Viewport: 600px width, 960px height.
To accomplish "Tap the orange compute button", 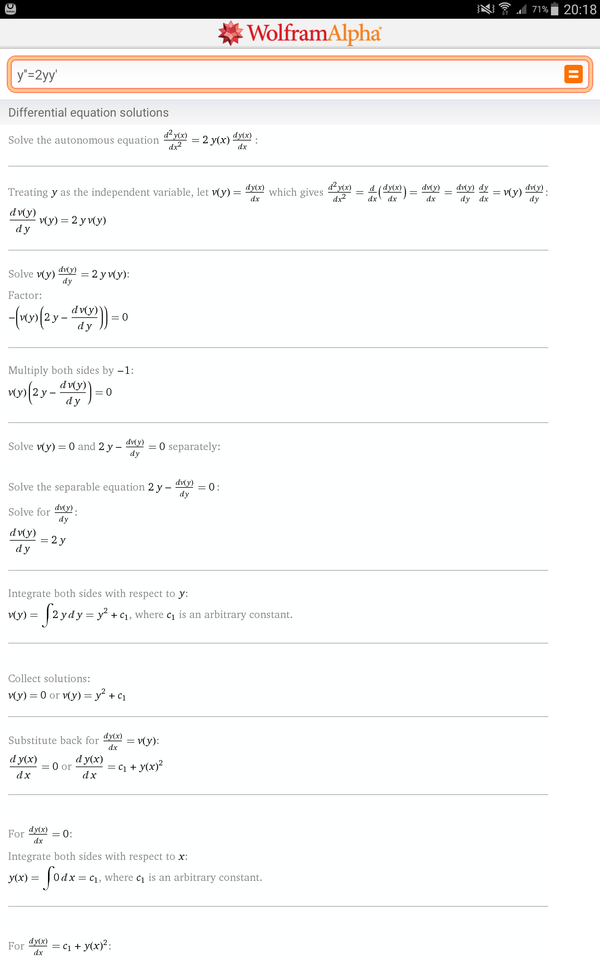I will pyautogui.click(x=573, y=74).
